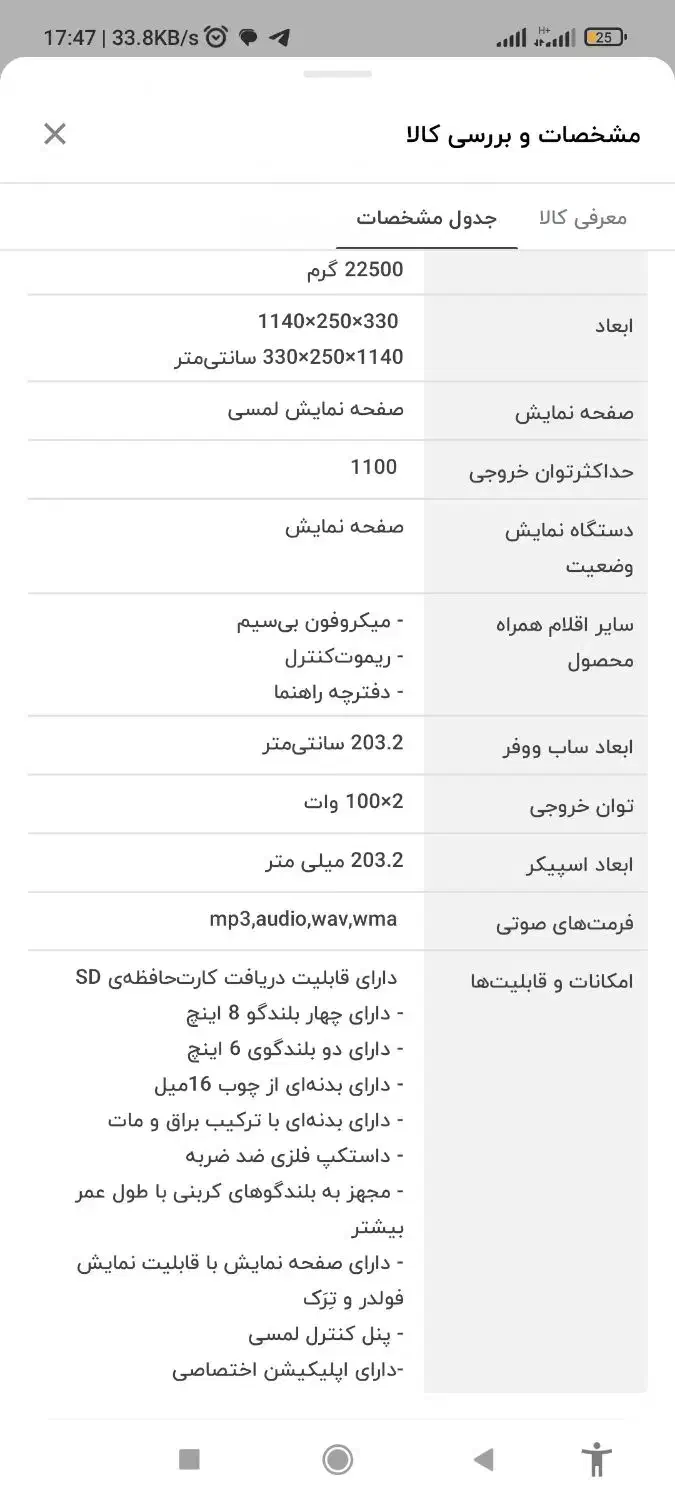Screen dimensions: 675x1500
Task: Select the جدول مشخصات tab
Action: coord(427,218)
